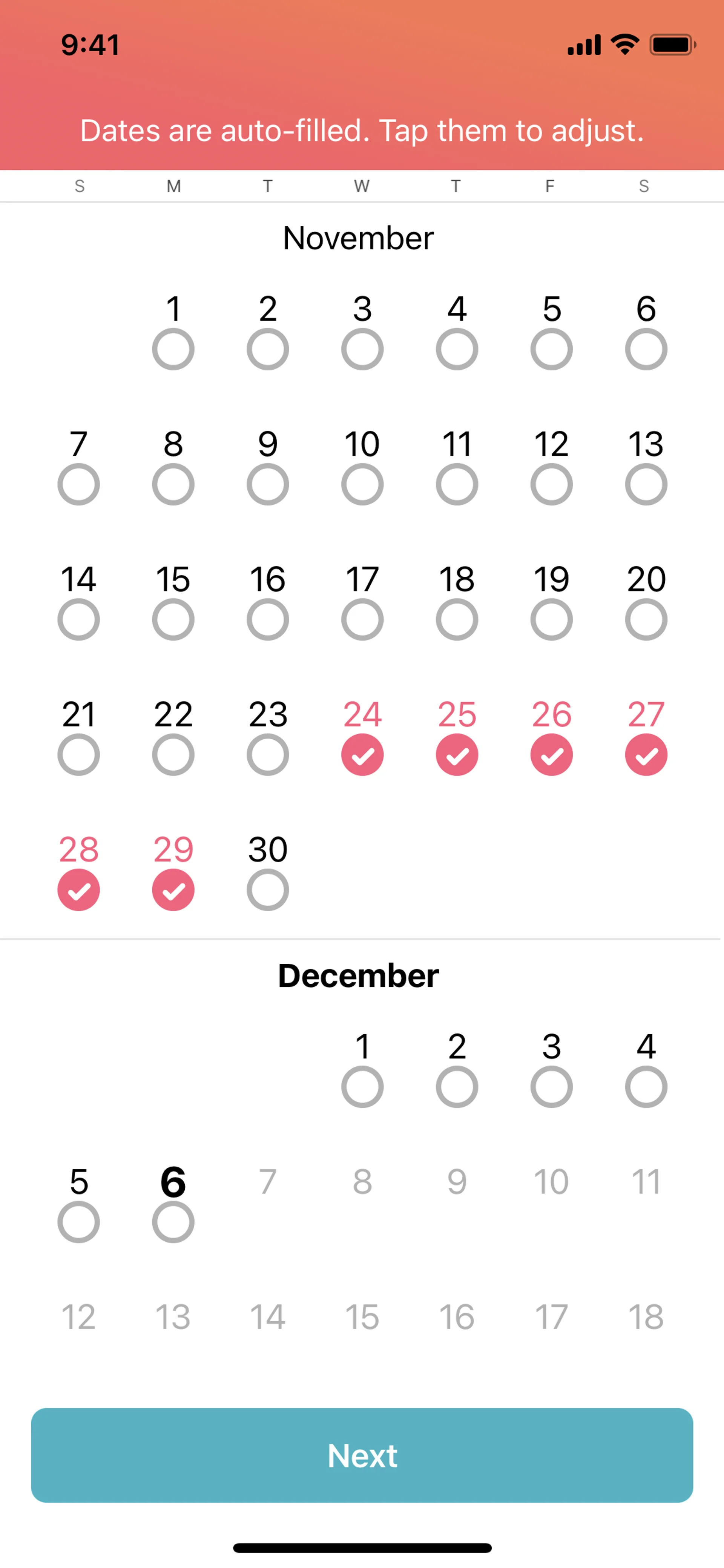The width and height of the screenshot is (724, 1568).
Task: Select November 1
Action: (x=173, y=349)
